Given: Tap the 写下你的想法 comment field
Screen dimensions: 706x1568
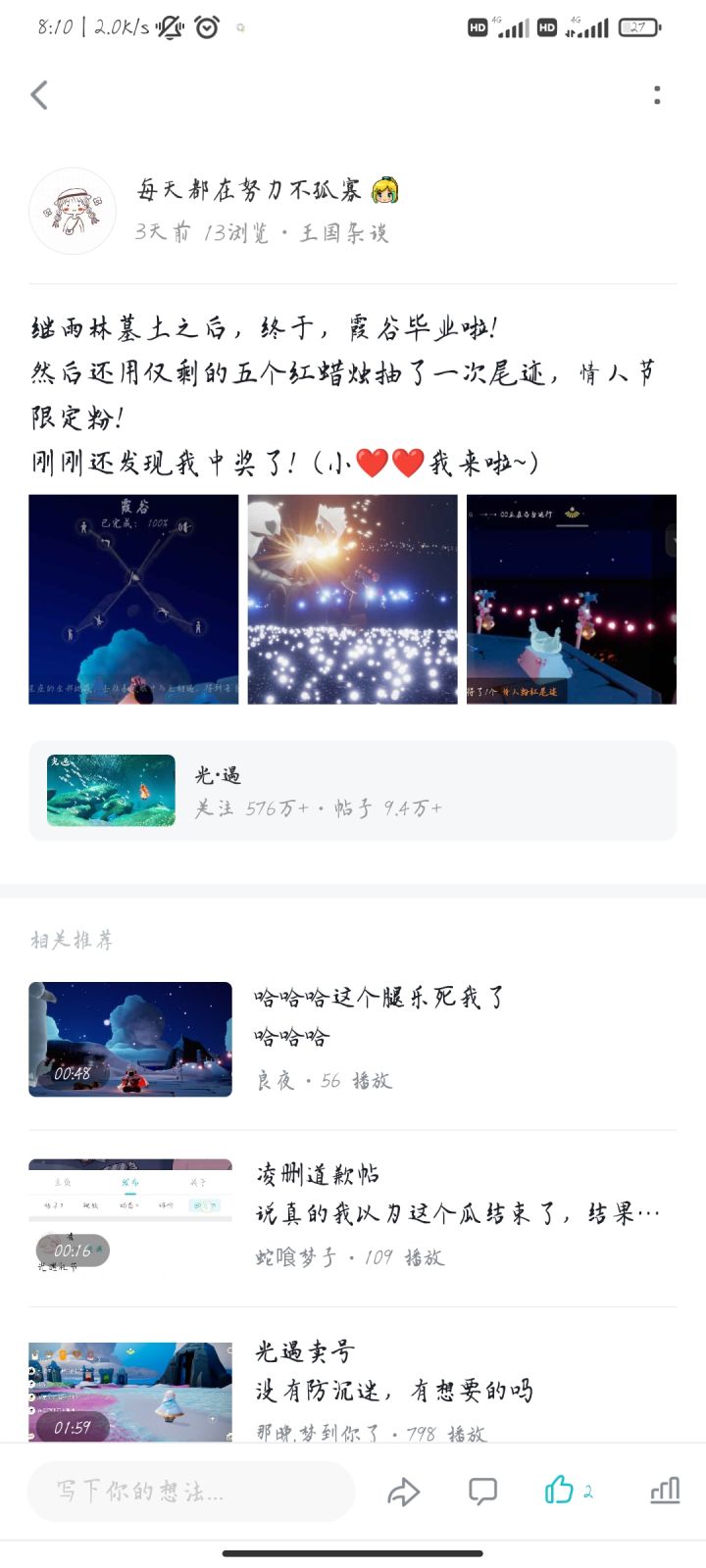Looking at the screenshot, I should (x=191, y=1492).
